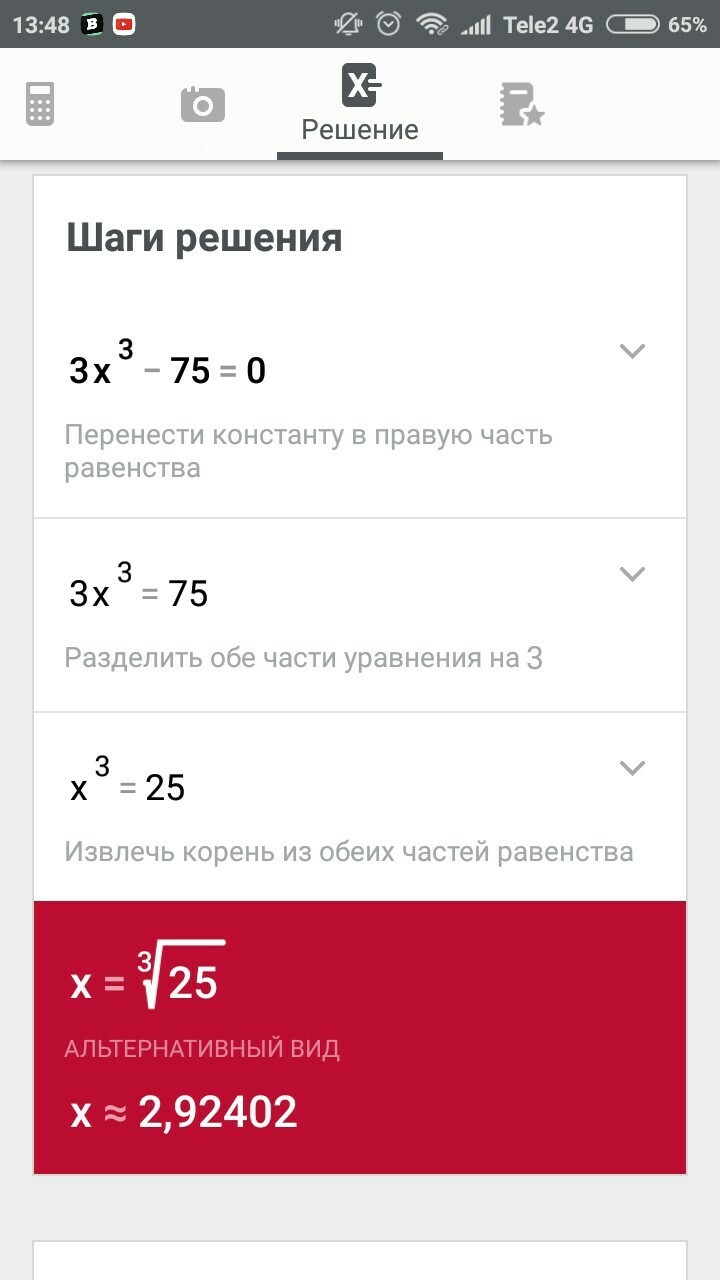Expand the x³ = 25 step
720x1280 pixels.
coord(632,768)
